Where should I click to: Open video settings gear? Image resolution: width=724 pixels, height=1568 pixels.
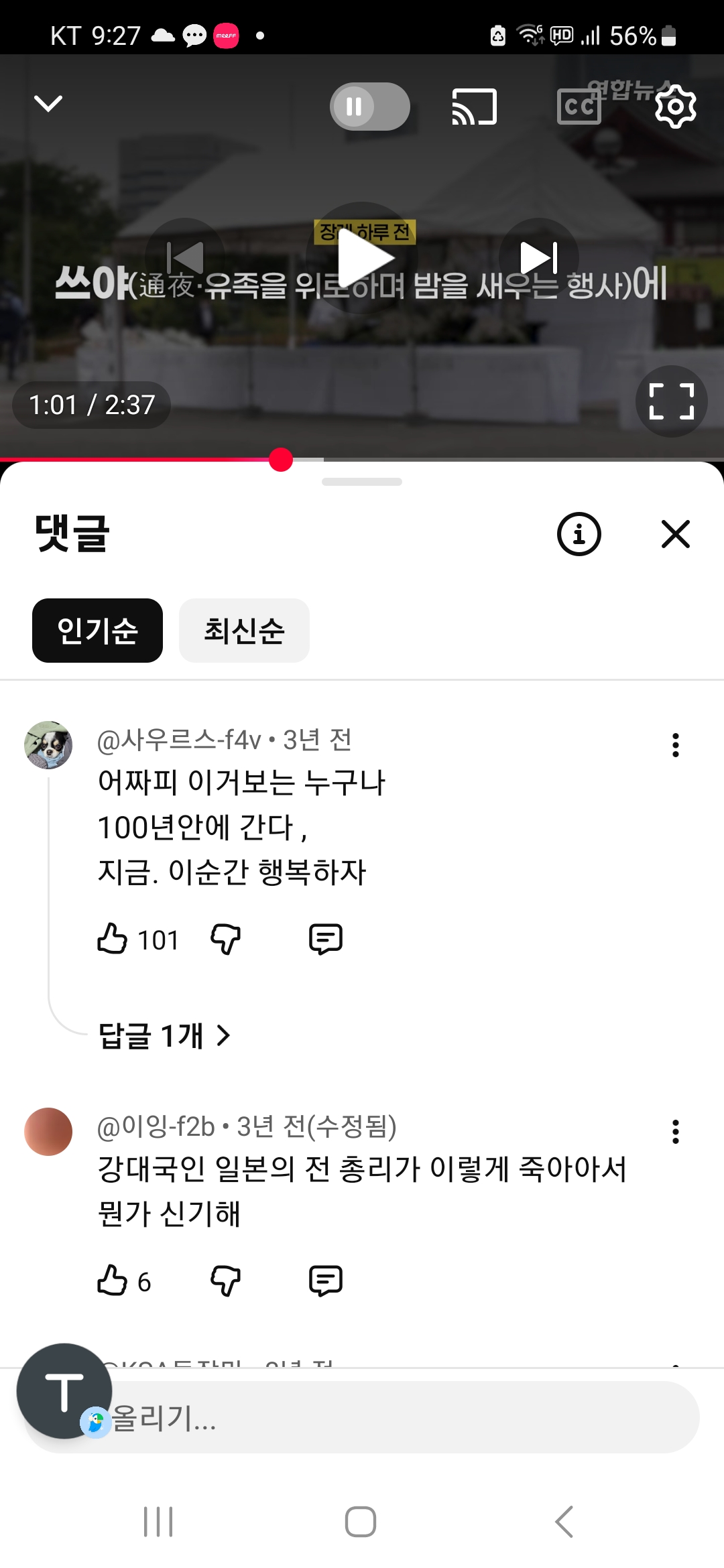pos(675,107)
